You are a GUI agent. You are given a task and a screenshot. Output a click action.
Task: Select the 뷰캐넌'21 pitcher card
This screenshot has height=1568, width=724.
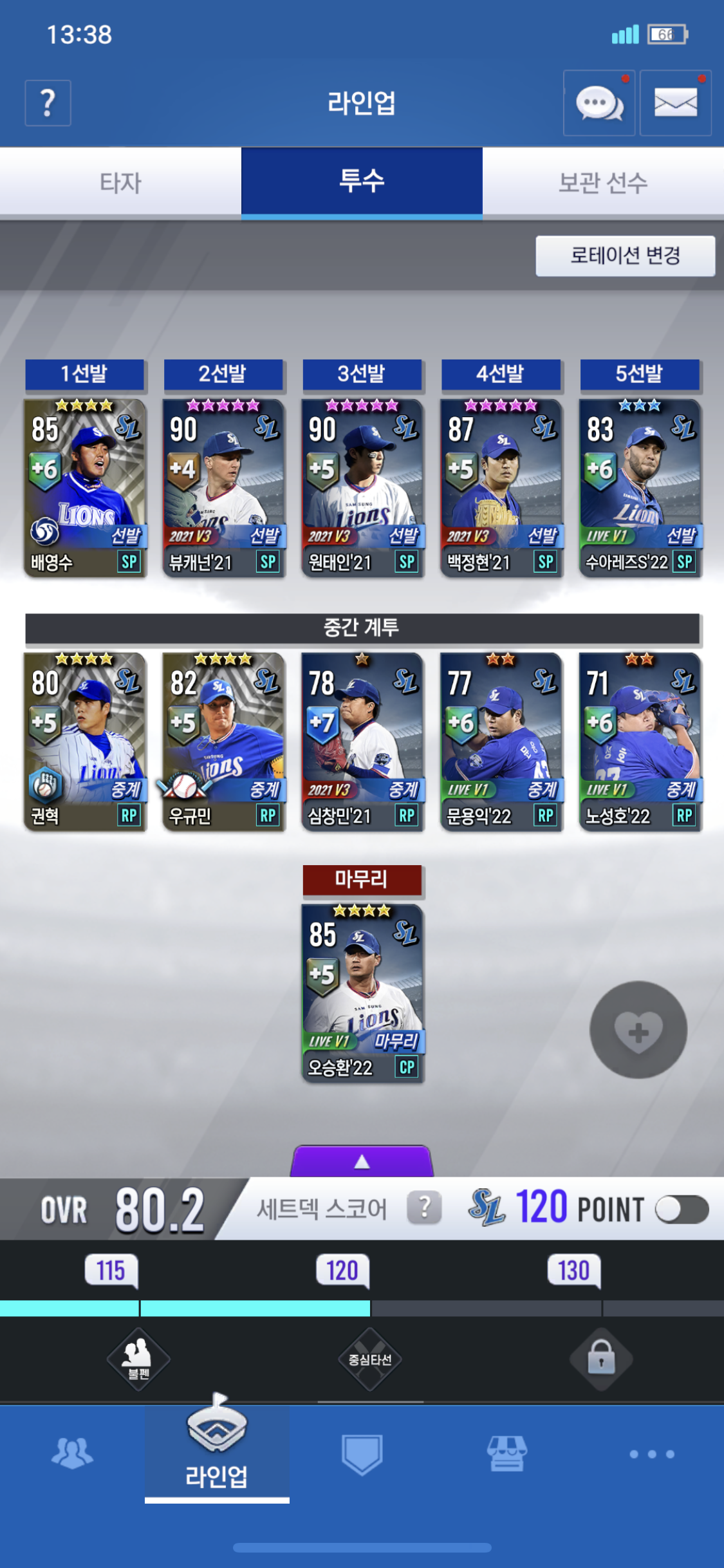click(x=223, y=487)
